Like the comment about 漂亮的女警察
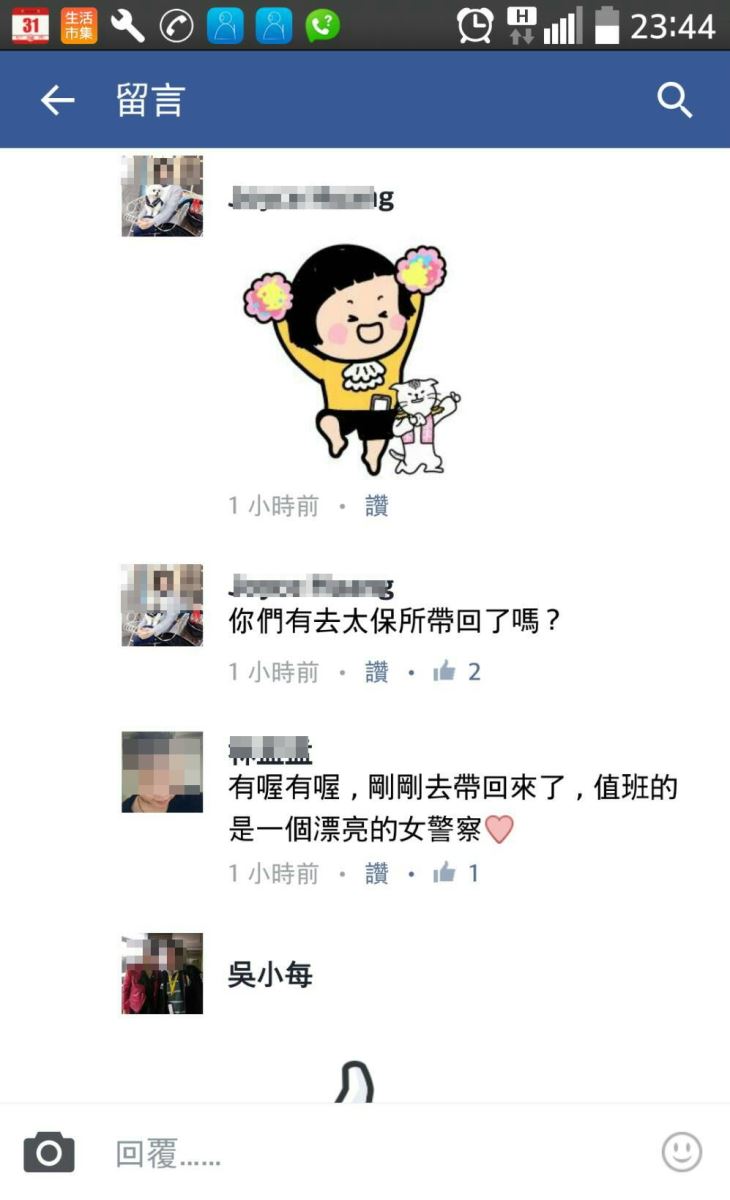This screenshot has height=1200, width=730. click(376, 874)
